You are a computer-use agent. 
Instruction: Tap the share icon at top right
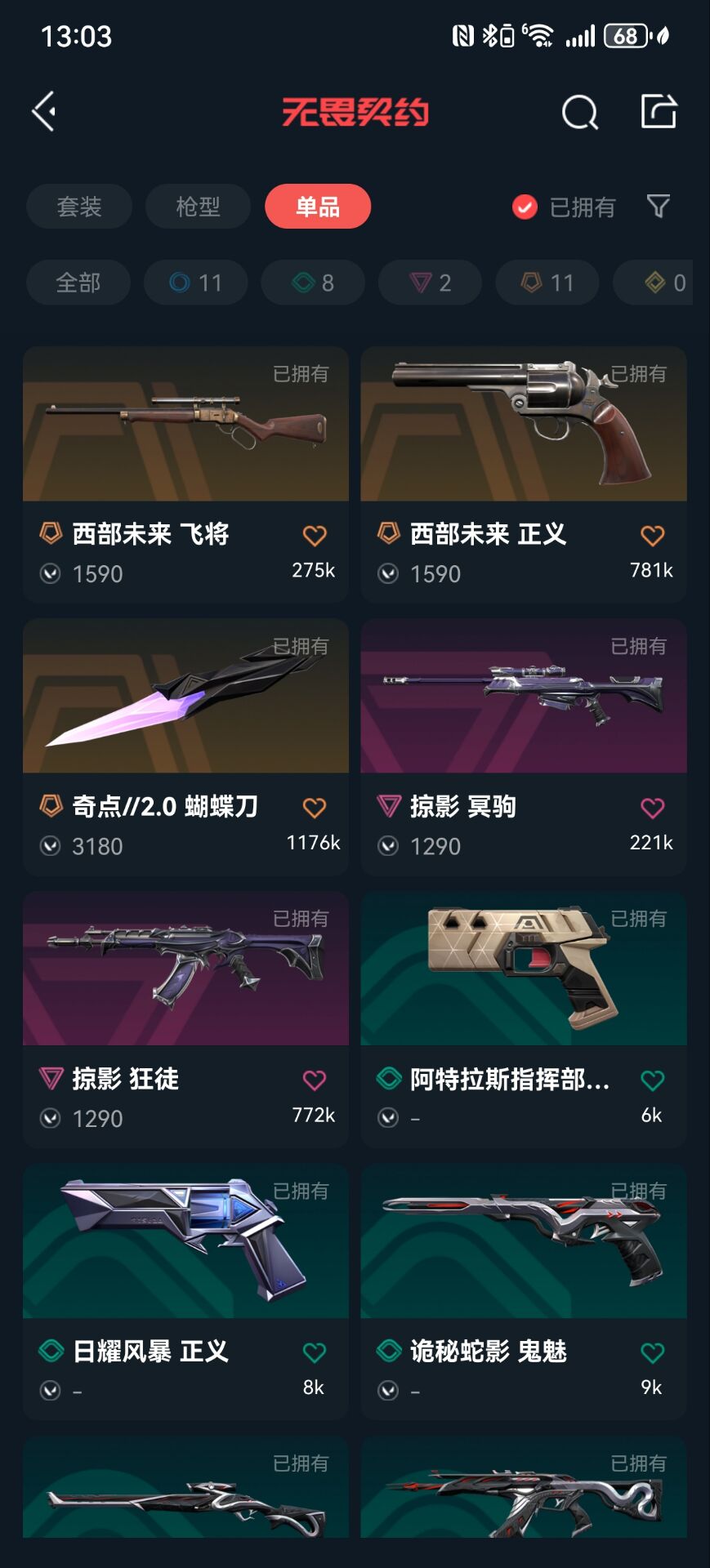(x=659, y=111)
